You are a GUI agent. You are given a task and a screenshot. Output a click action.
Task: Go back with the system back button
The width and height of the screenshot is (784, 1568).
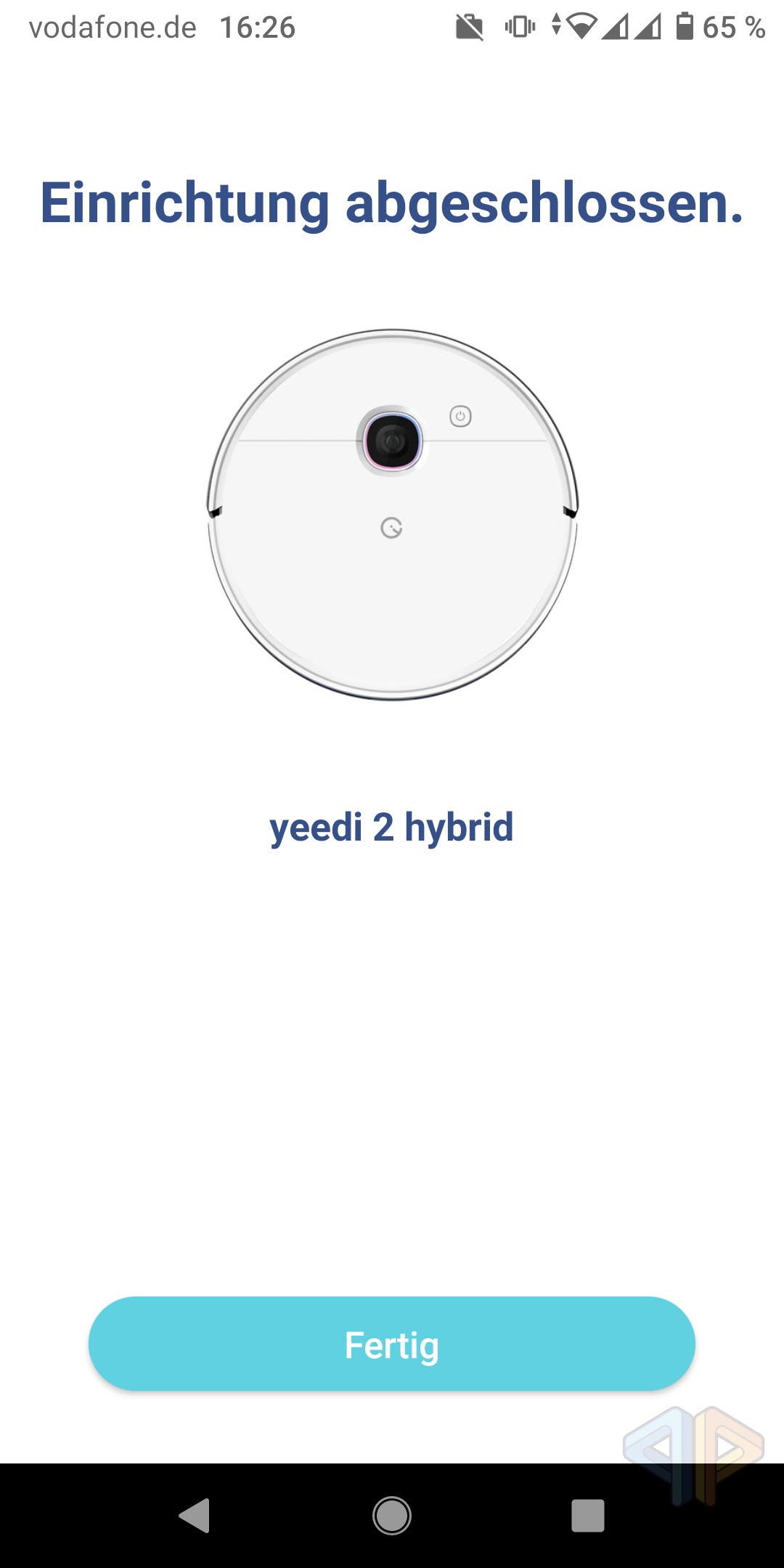pyautogui.click(x=195, y=1516)
